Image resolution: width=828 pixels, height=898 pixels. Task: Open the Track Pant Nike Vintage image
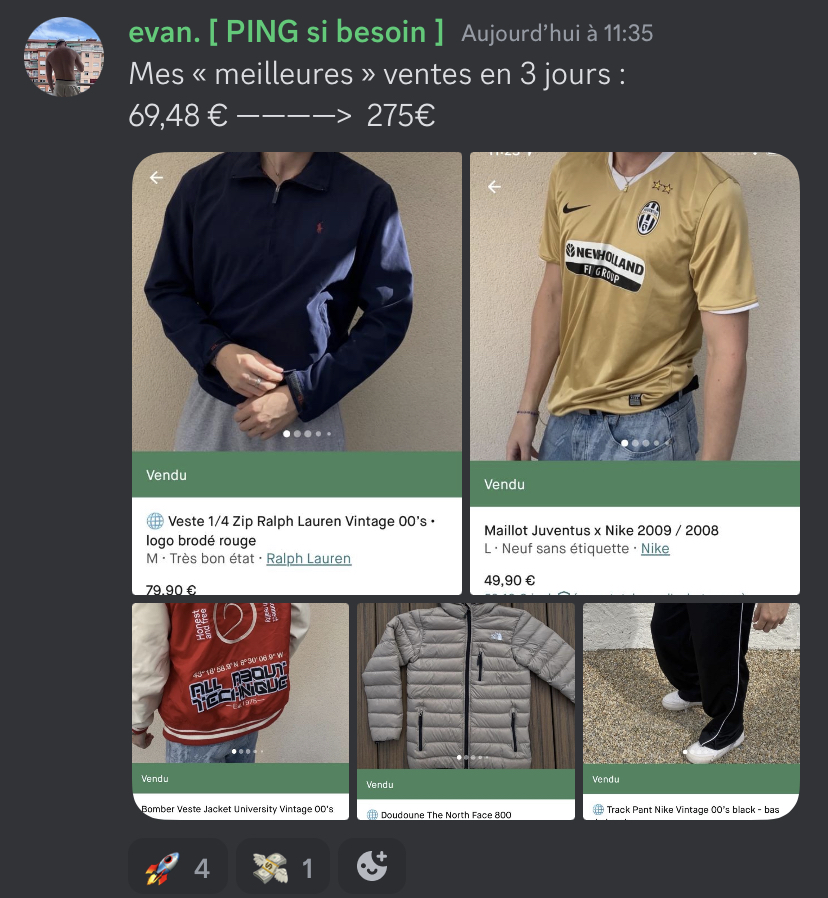[x=691, y=710]
